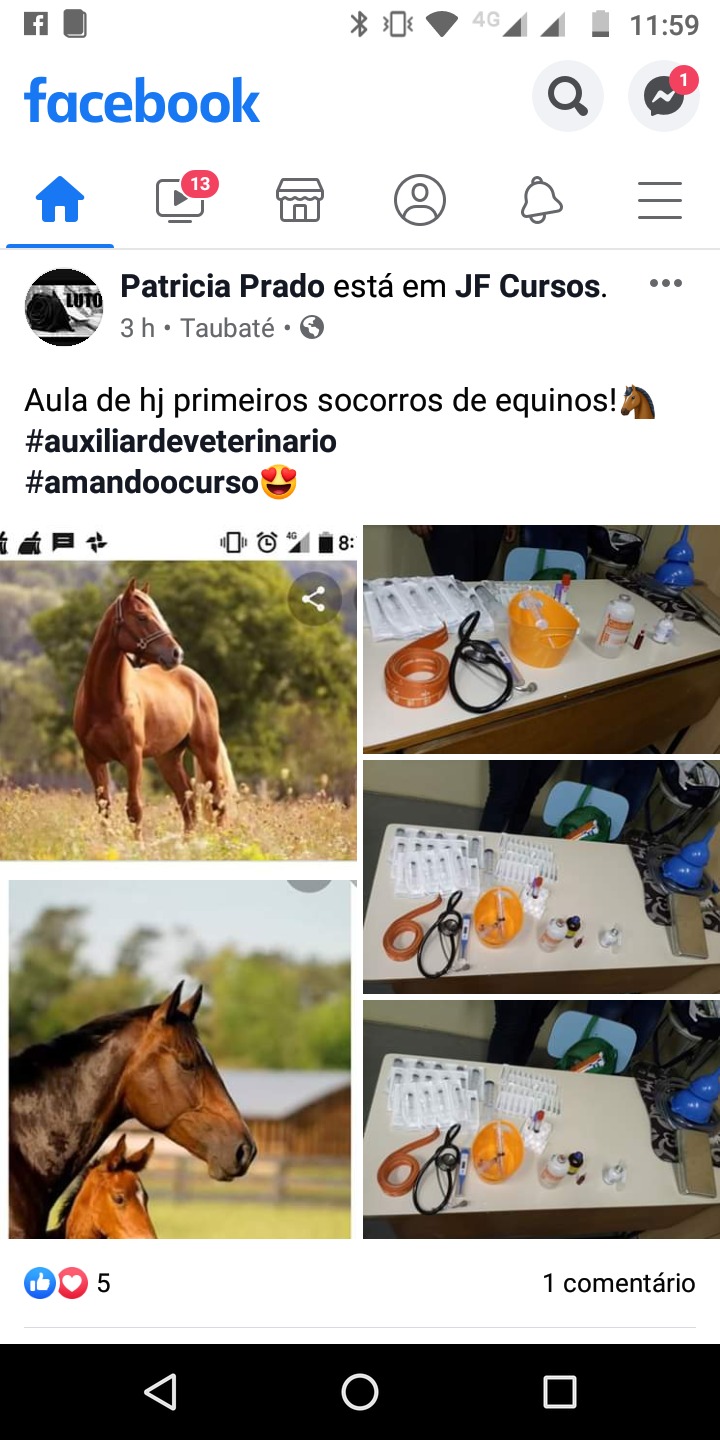Open the 1 comentário link

[x=618, y=1283]
